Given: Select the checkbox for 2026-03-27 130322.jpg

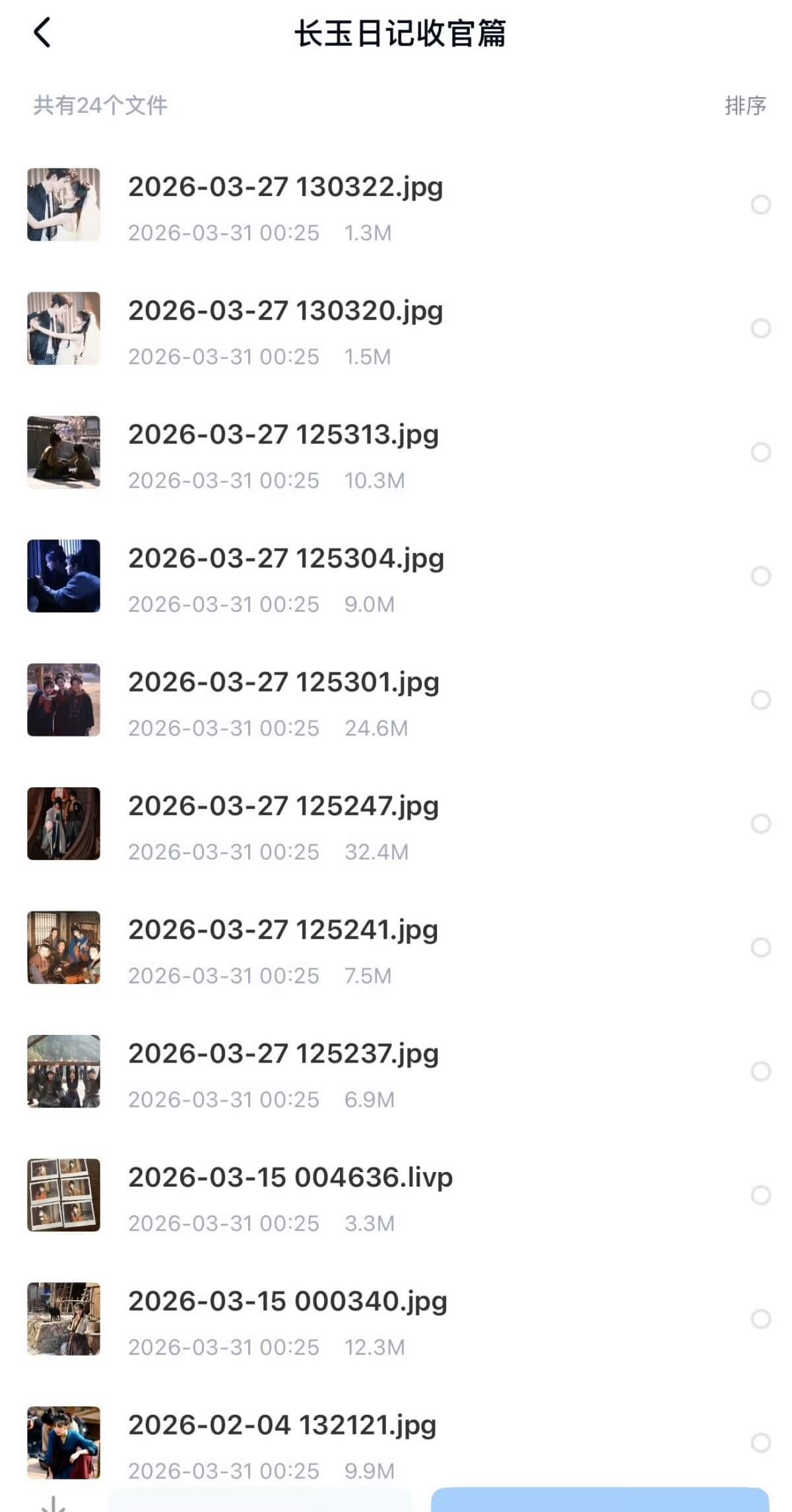Looking at the screenshot, I should pyautogui.click(x=760, y=205).
